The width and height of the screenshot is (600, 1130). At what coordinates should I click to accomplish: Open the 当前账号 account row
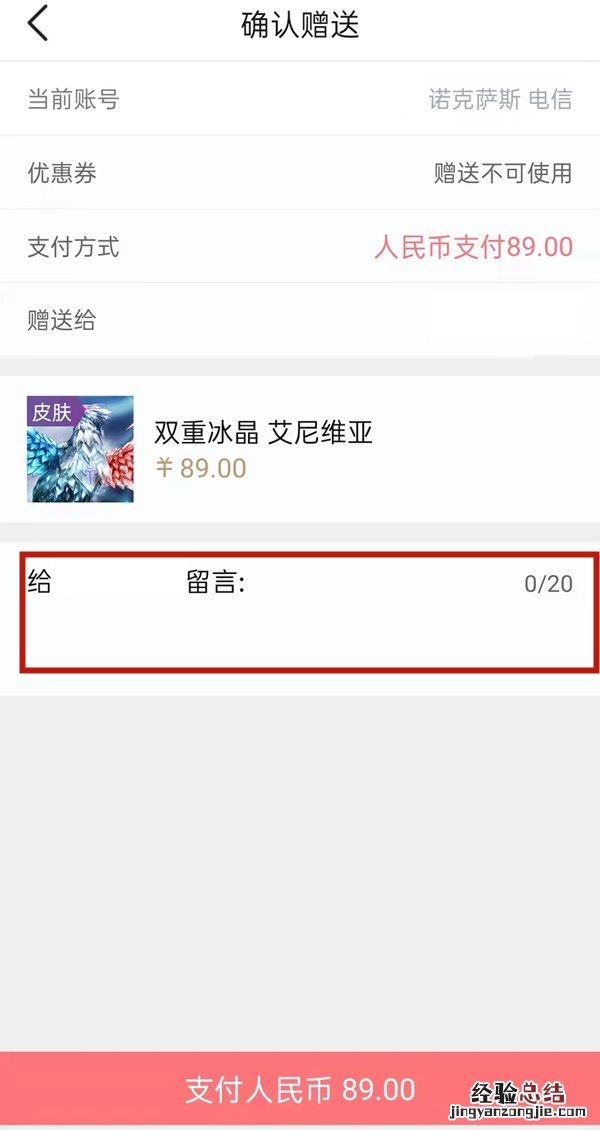coord(300,99)
